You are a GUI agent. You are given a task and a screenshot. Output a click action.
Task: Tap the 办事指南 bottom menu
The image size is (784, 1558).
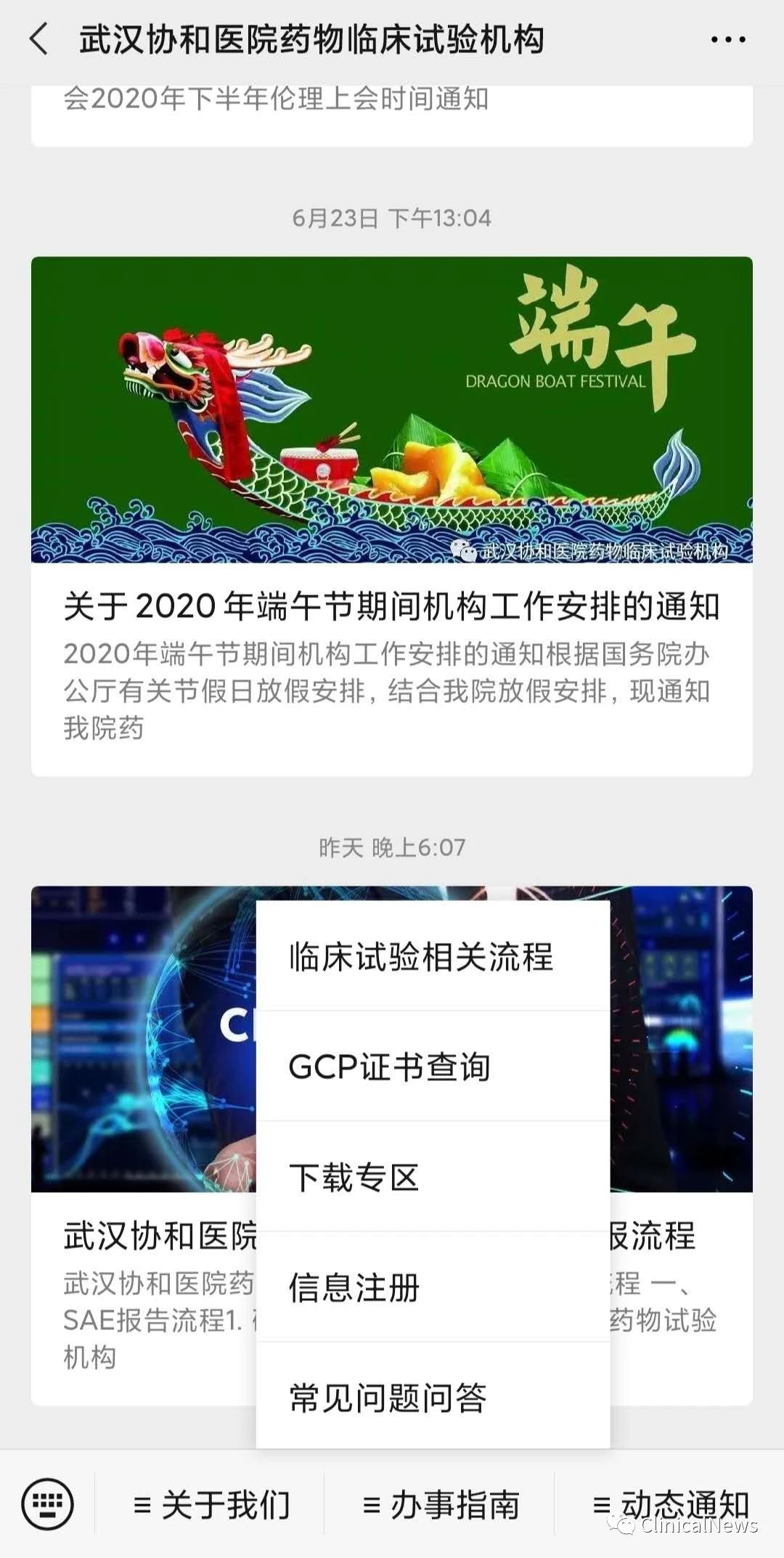pyautogui.click(x=441, y=1505)
